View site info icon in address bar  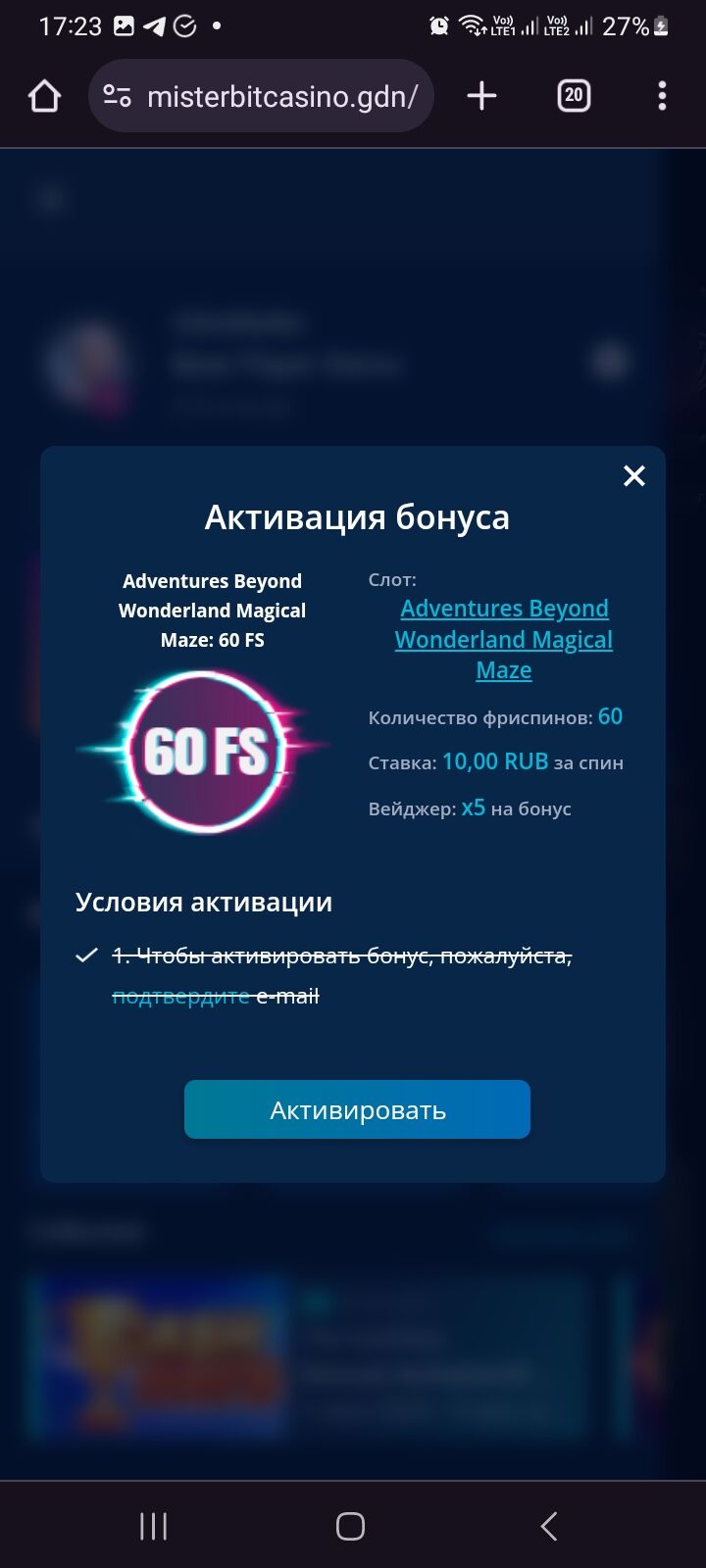118,96
